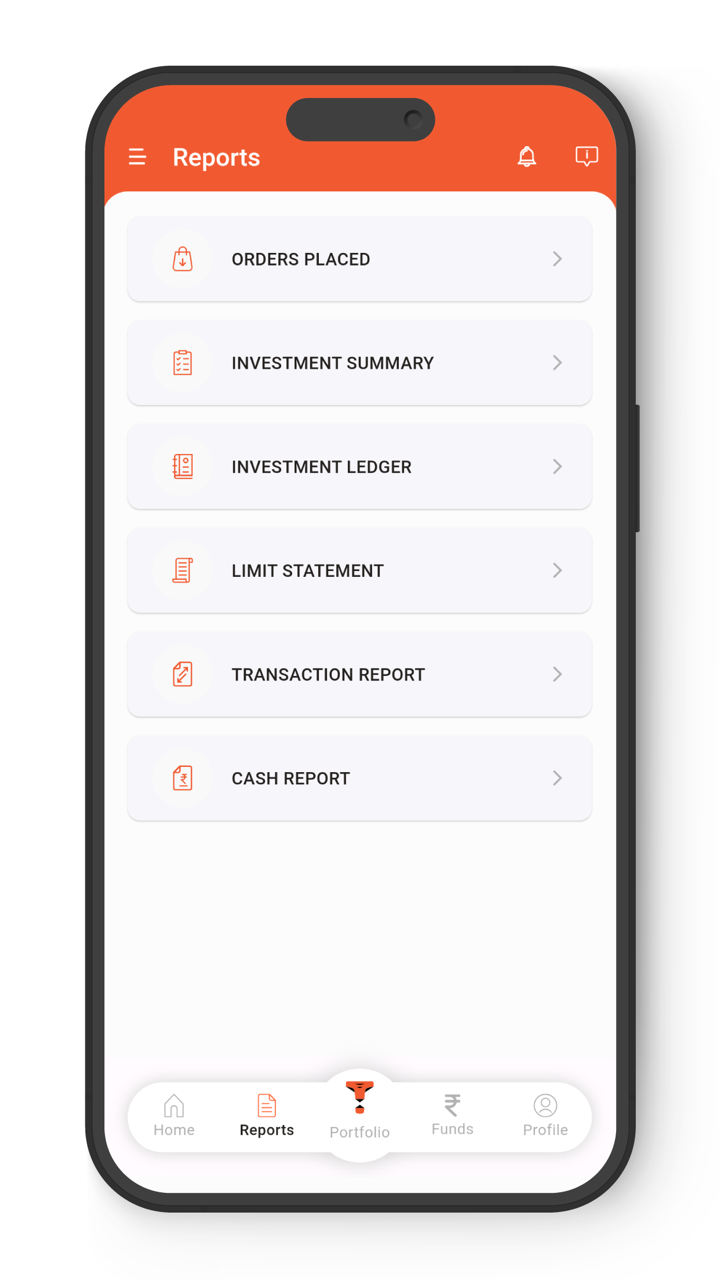Expand the Cash Report chevron
Screen dimensions: 720x1280
coord(557,778)
